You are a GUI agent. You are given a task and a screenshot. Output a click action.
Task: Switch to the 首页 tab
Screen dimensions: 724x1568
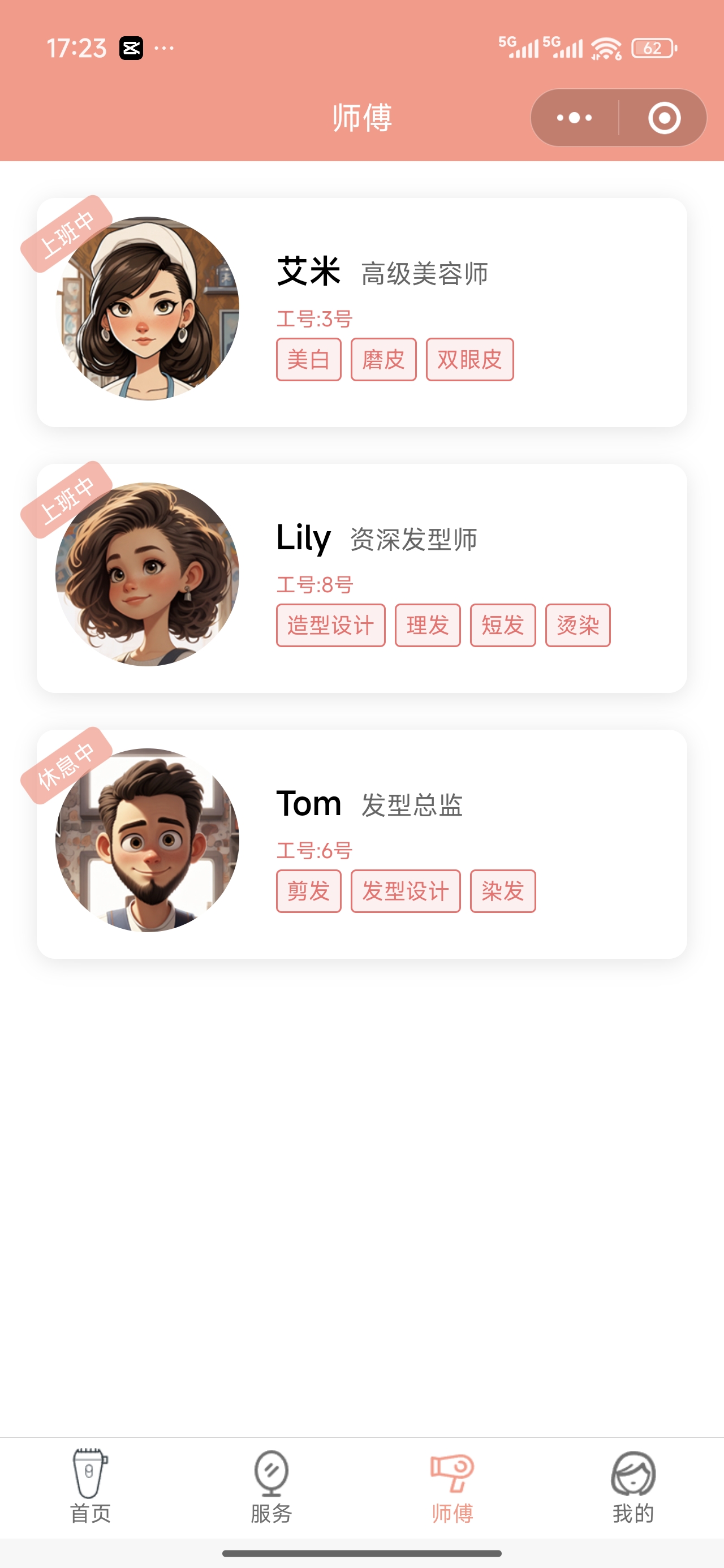click(x=90, y=1486)
